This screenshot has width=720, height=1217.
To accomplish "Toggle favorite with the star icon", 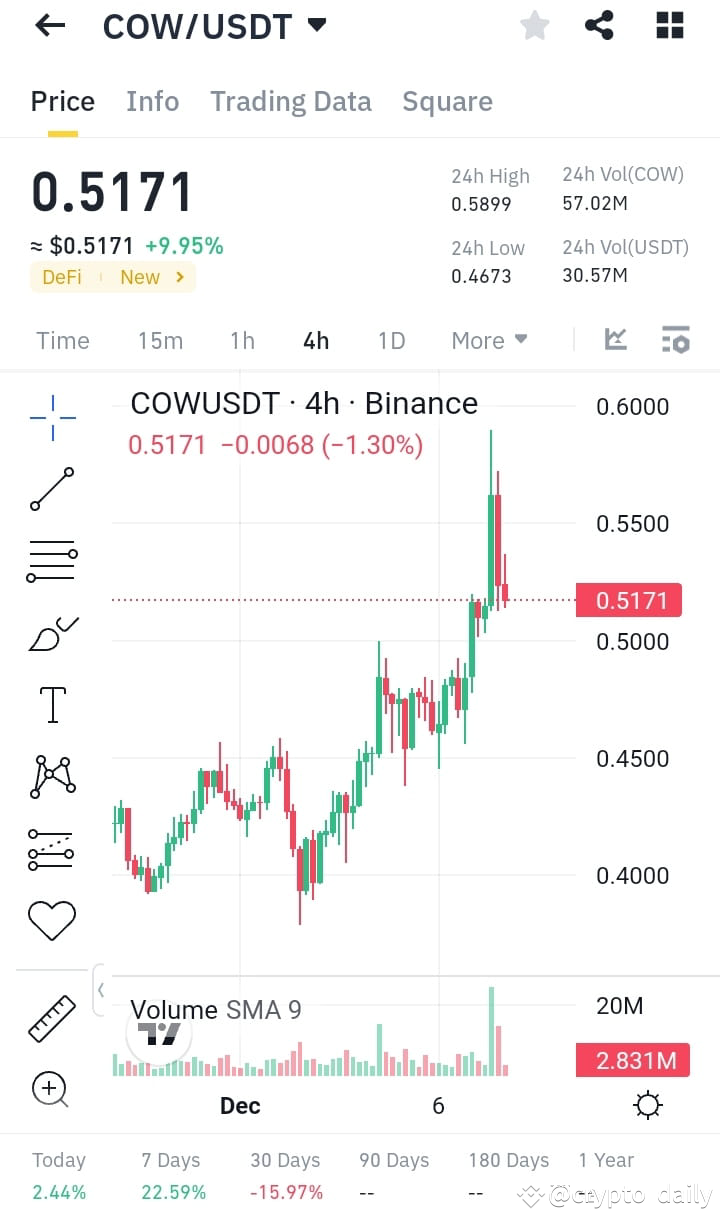I will (534, 25).
